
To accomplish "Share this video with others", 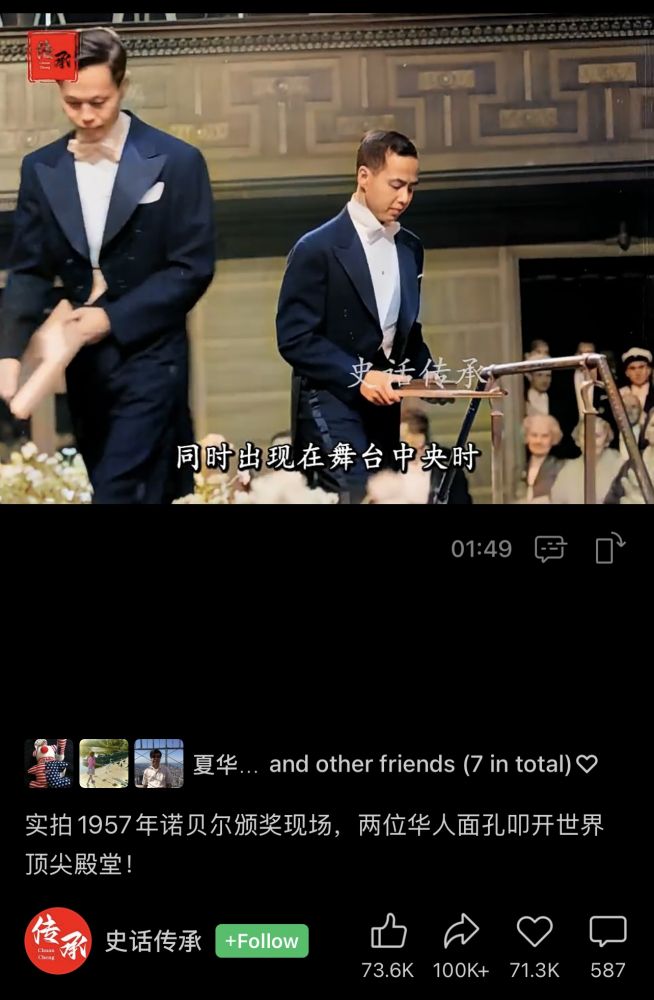I will [461, 932].
